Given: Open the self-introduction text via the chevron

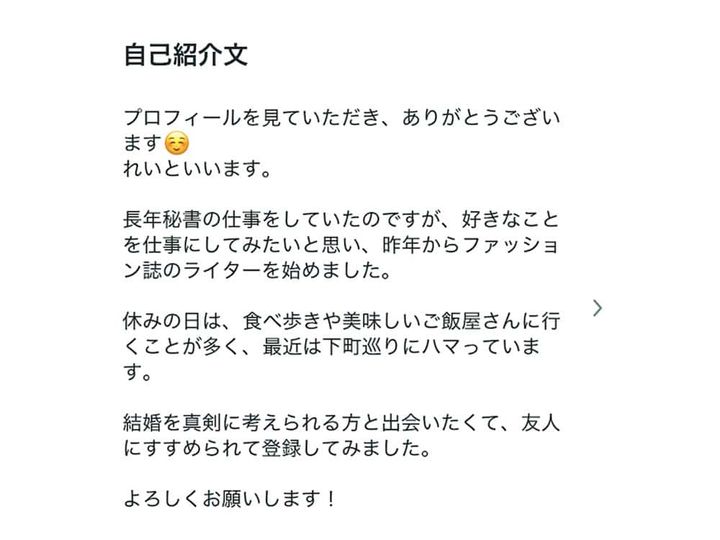Looking at the screenshot, I should (x=597, y=308).
